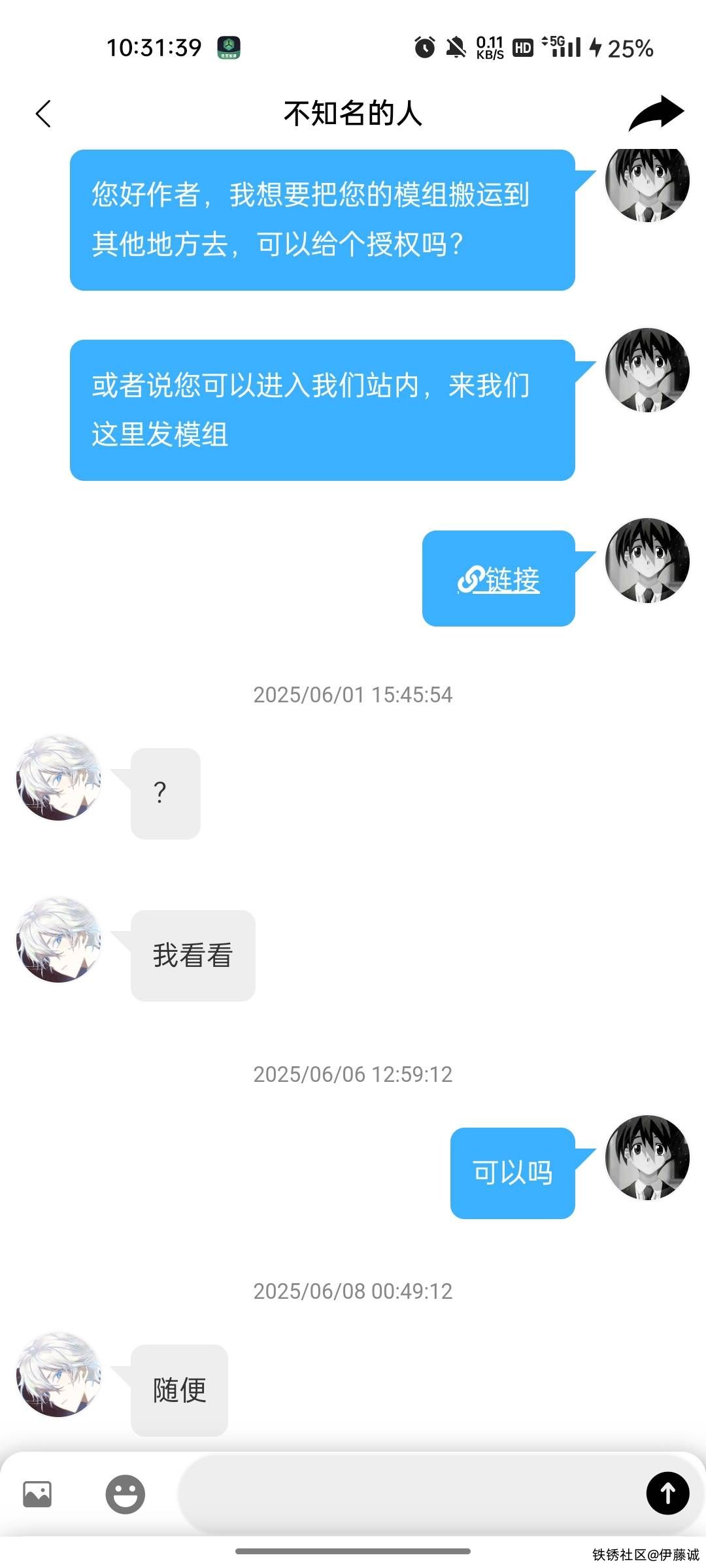Tap the share arrow icon in the header
The image size is (706, 1568).
click(x=656, y=113)
